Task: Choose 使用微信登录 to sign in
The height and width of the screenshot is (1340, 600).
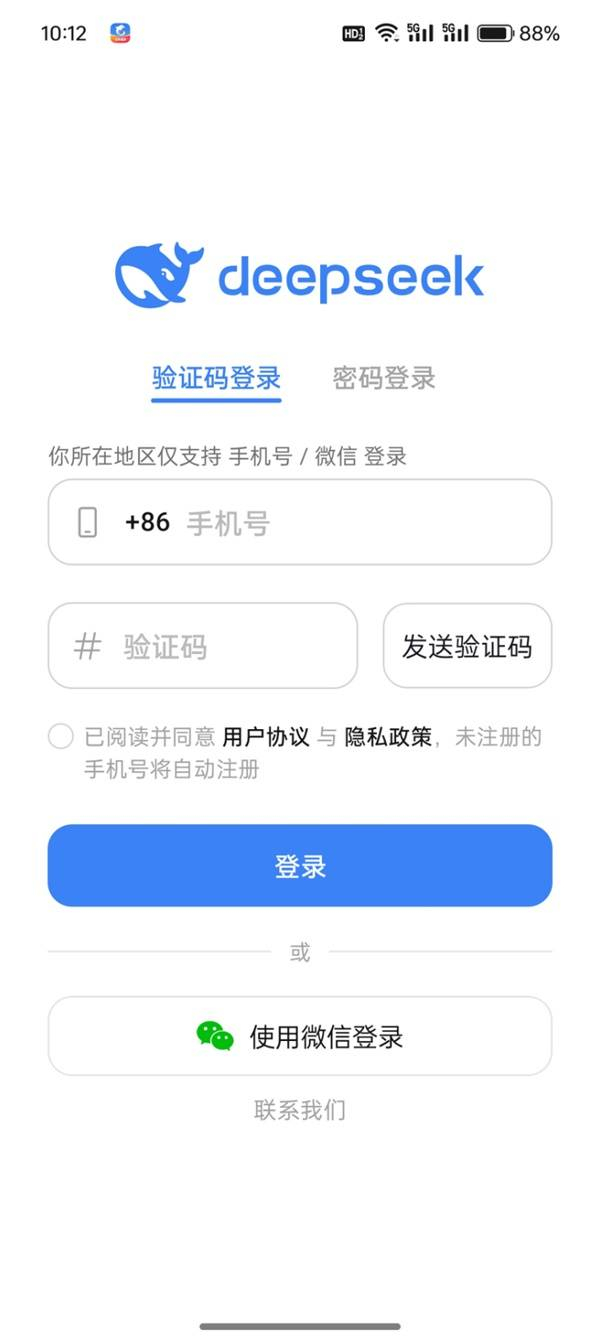Action: point(300,1037)
